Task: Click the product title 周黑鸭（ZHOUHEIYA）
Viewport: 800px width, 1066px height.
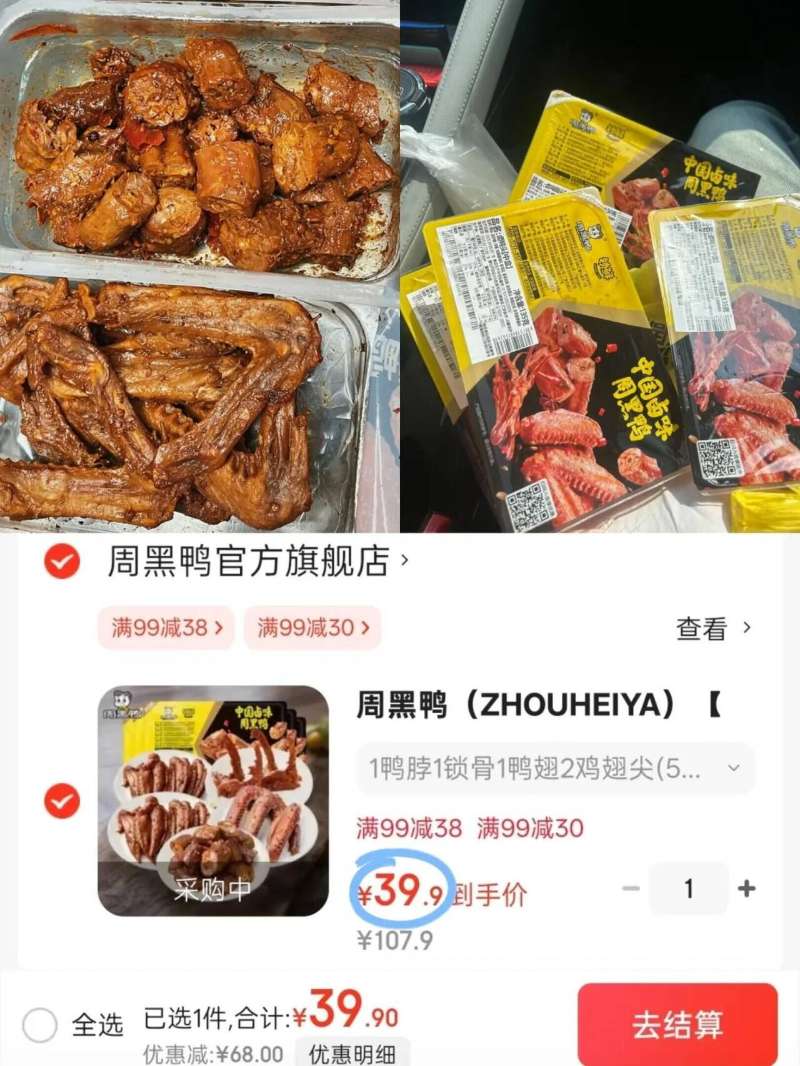Action: 540,702
